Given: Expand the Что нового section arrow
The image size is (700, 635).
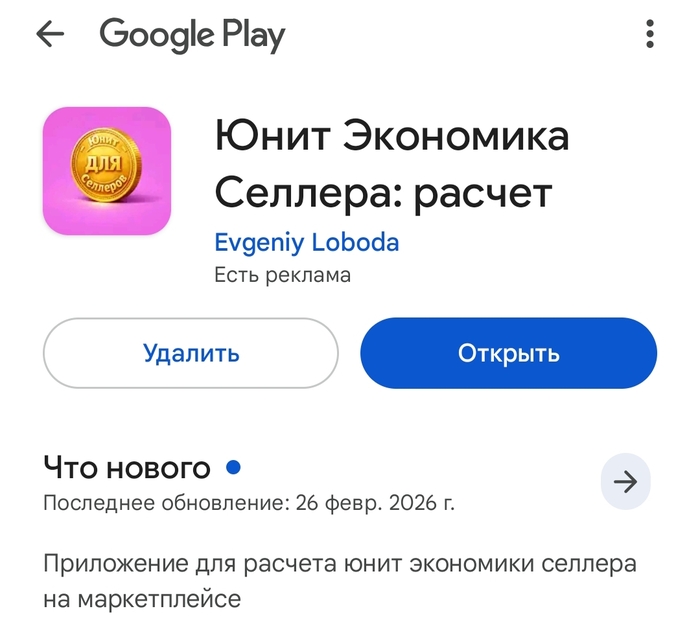Looking at the screenshot, I should click(625, 482).
